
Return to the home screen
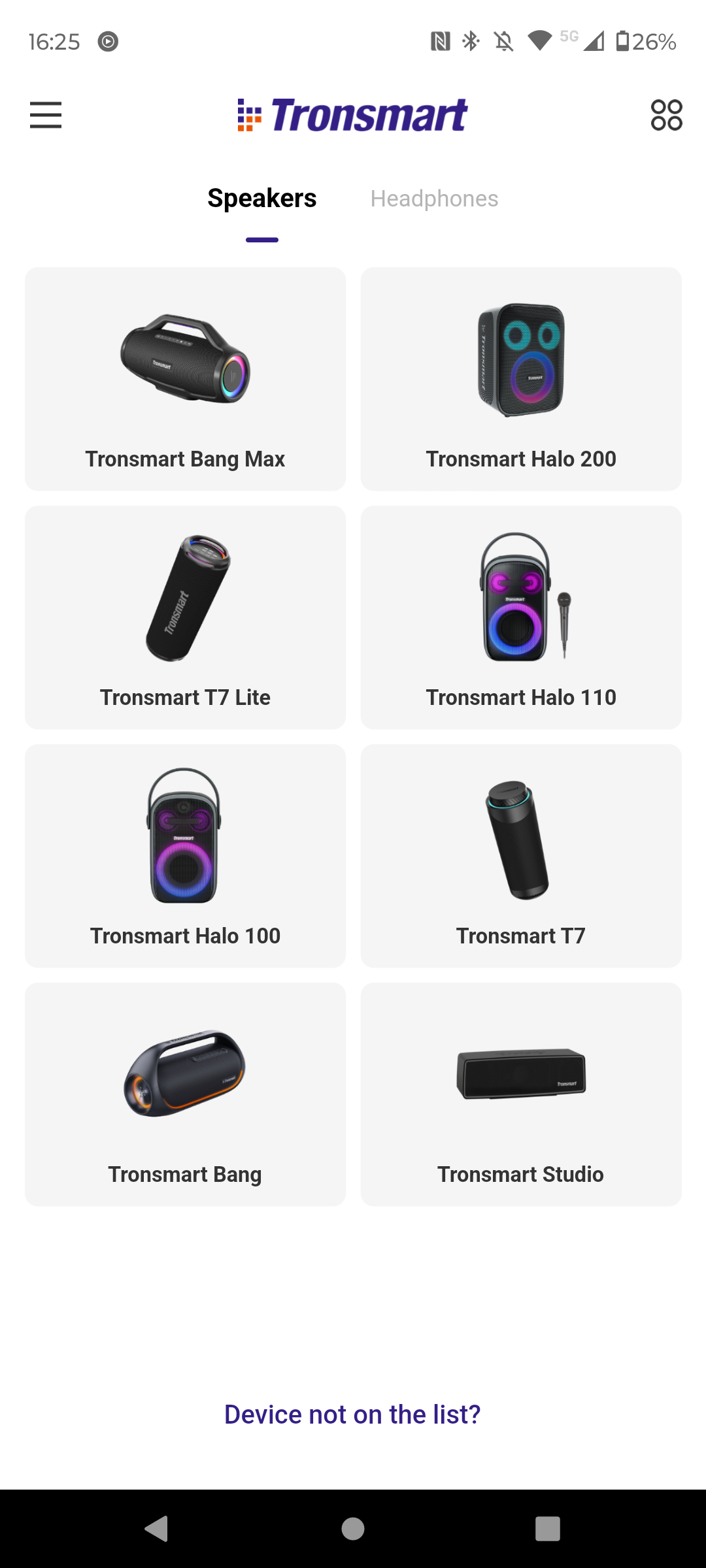[353, 1529]
